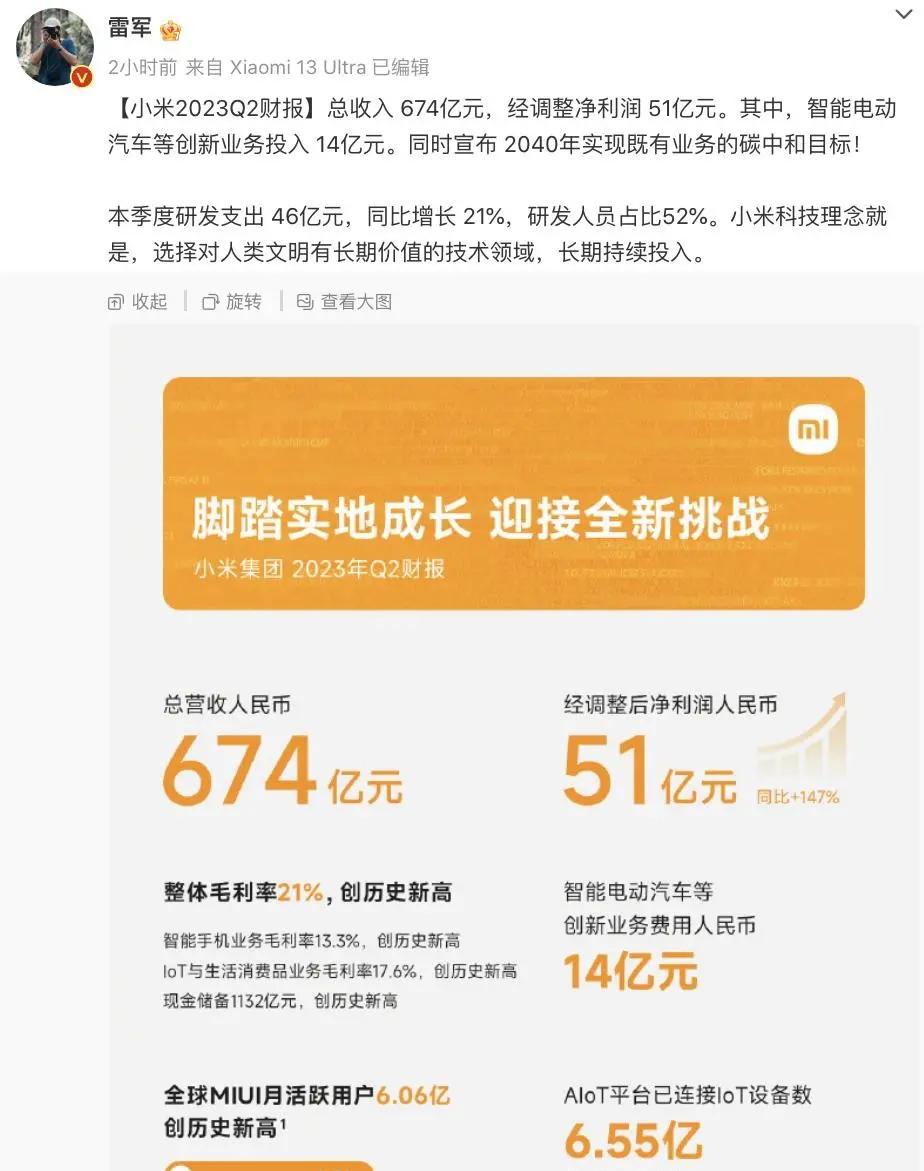924x1171 pixels.
Task: Open Lei Jun's profile avatar
Action: pos(56,45)
